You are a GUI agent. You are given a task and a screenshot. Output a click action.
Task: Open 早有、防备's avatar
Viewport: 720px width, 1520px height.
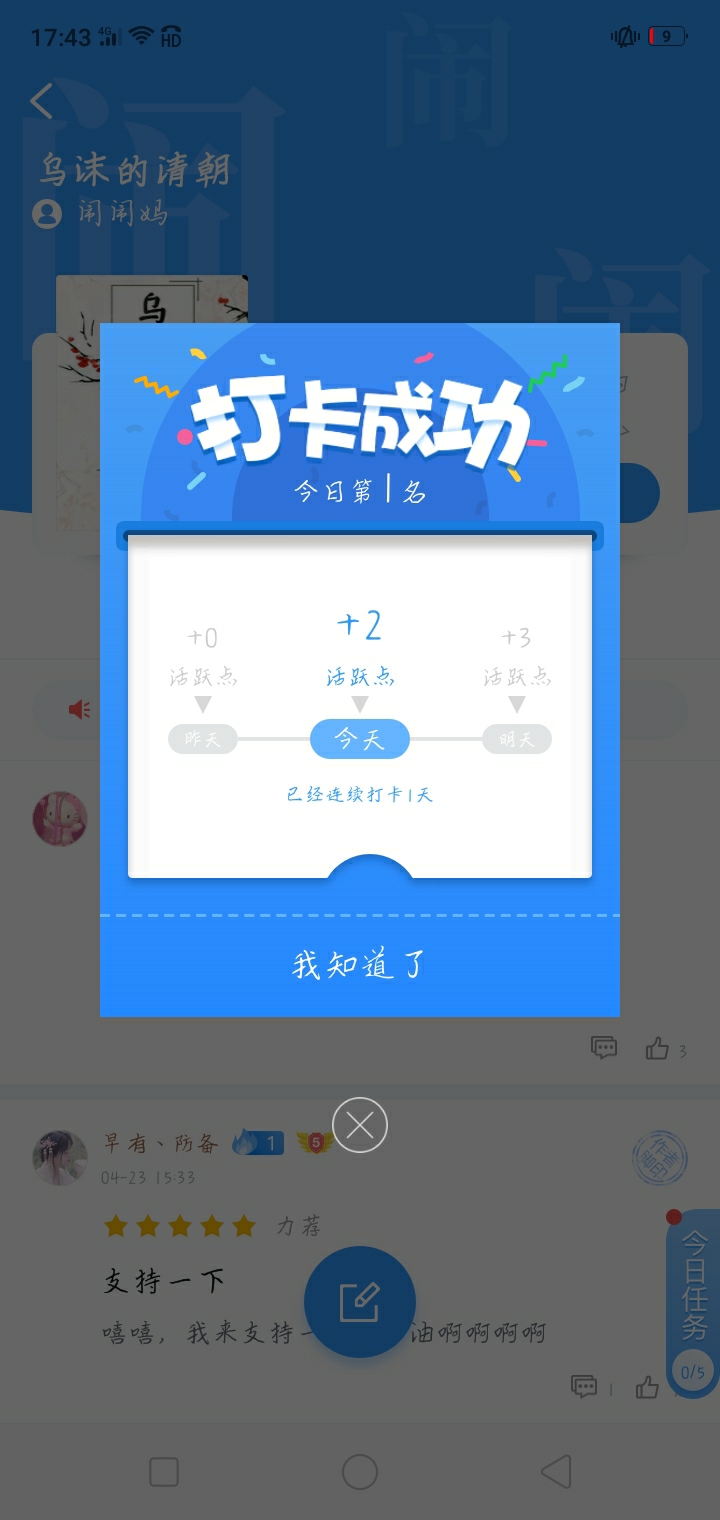[x=60, y=1158]
